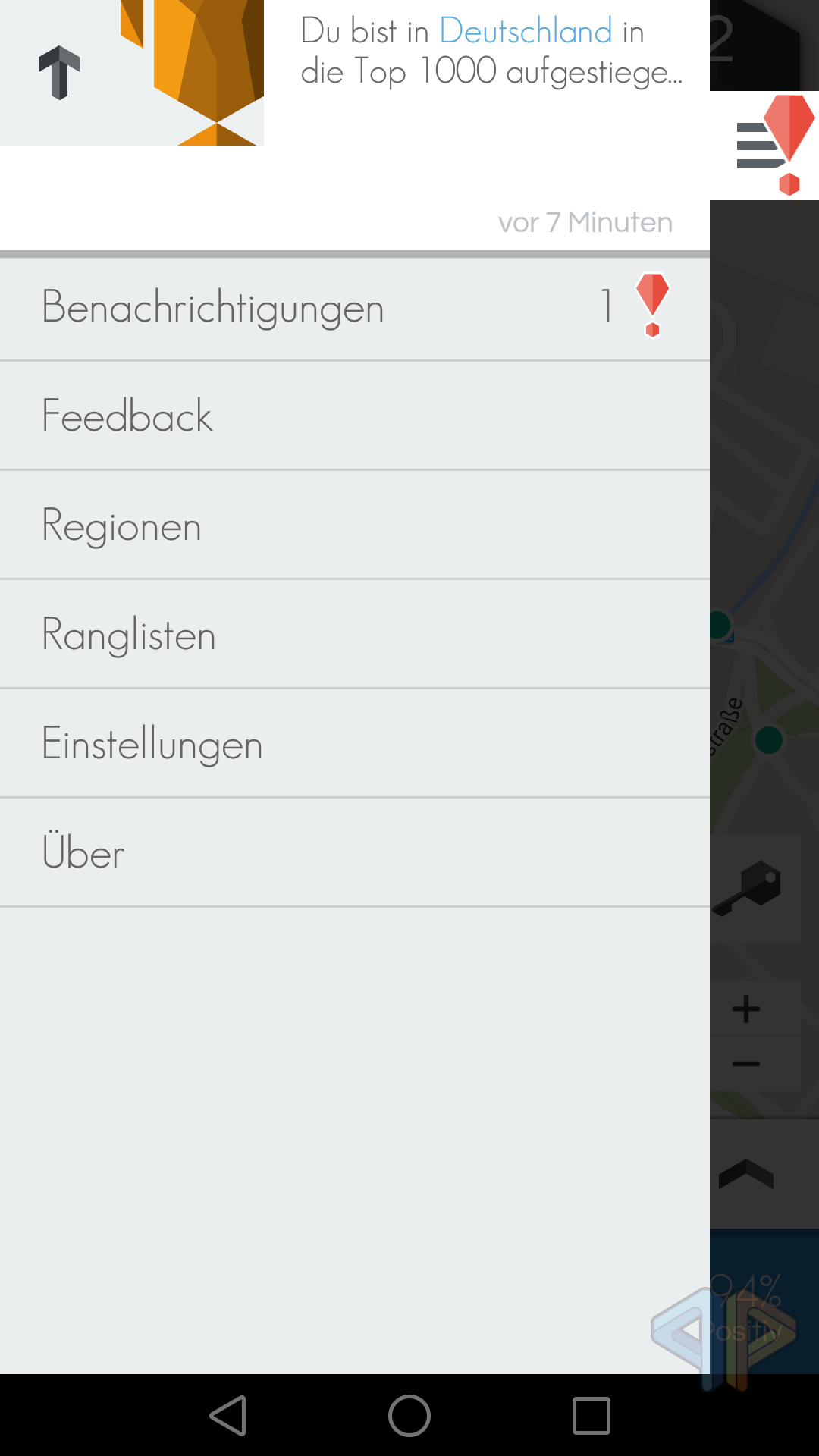Open the Deutschland link in notification

coord(526,32)
